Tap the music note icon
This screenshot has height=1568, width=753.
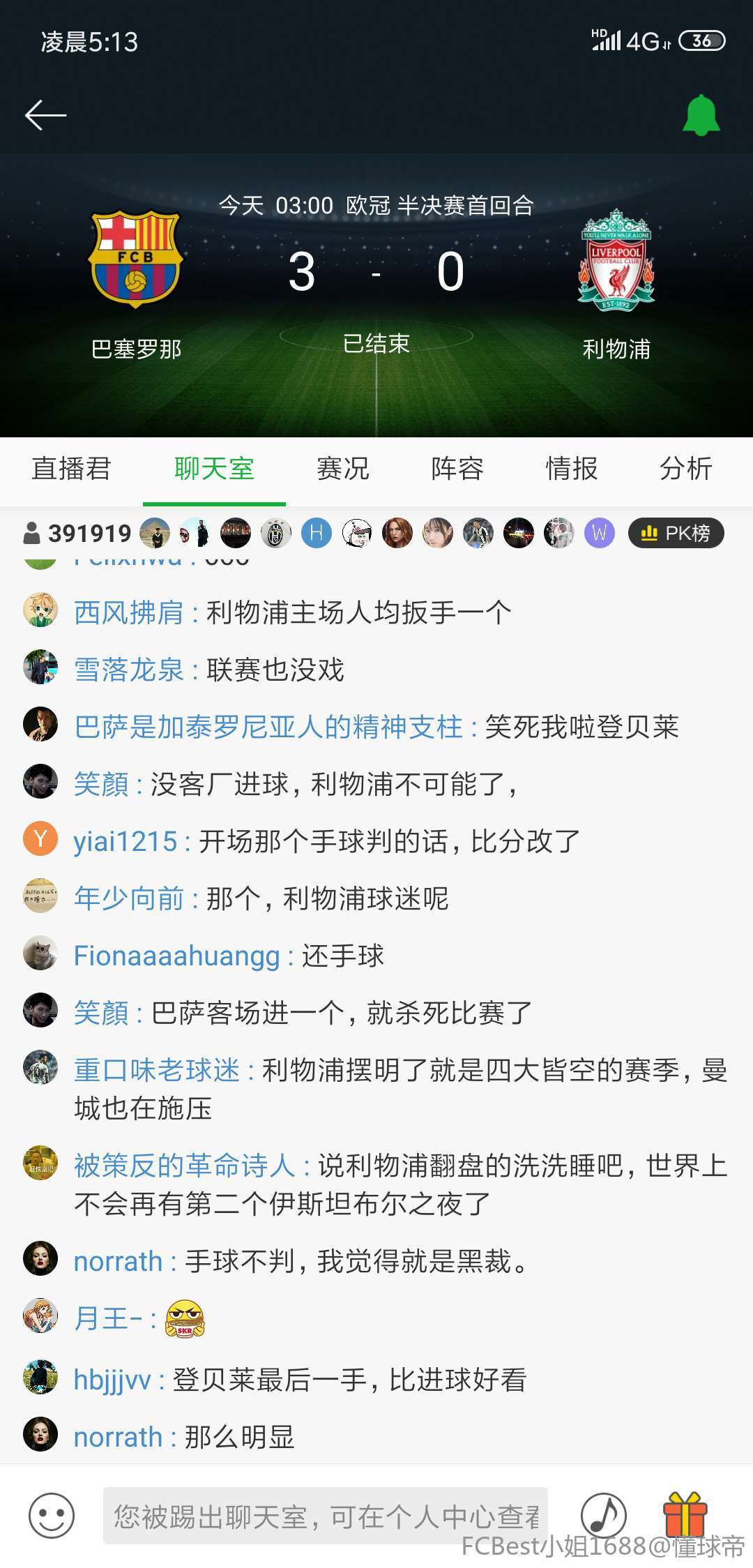tap(604, 1516)
